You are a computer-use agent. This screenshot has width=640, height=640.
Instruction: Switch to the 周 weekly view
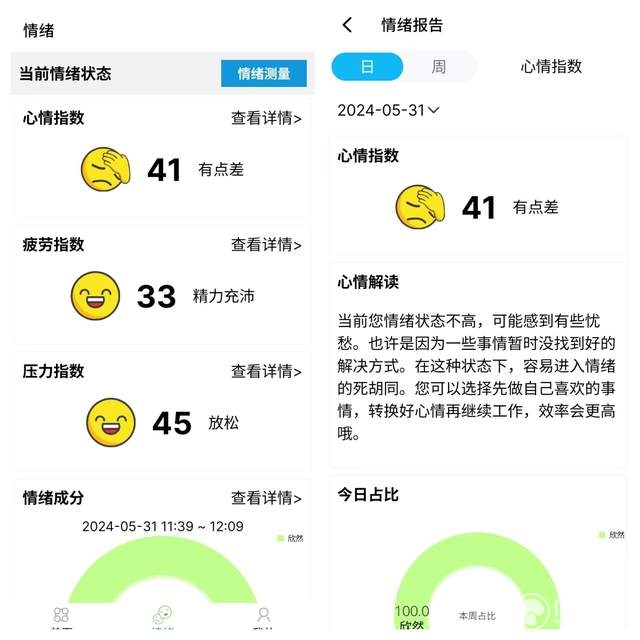tap(438, 67)
